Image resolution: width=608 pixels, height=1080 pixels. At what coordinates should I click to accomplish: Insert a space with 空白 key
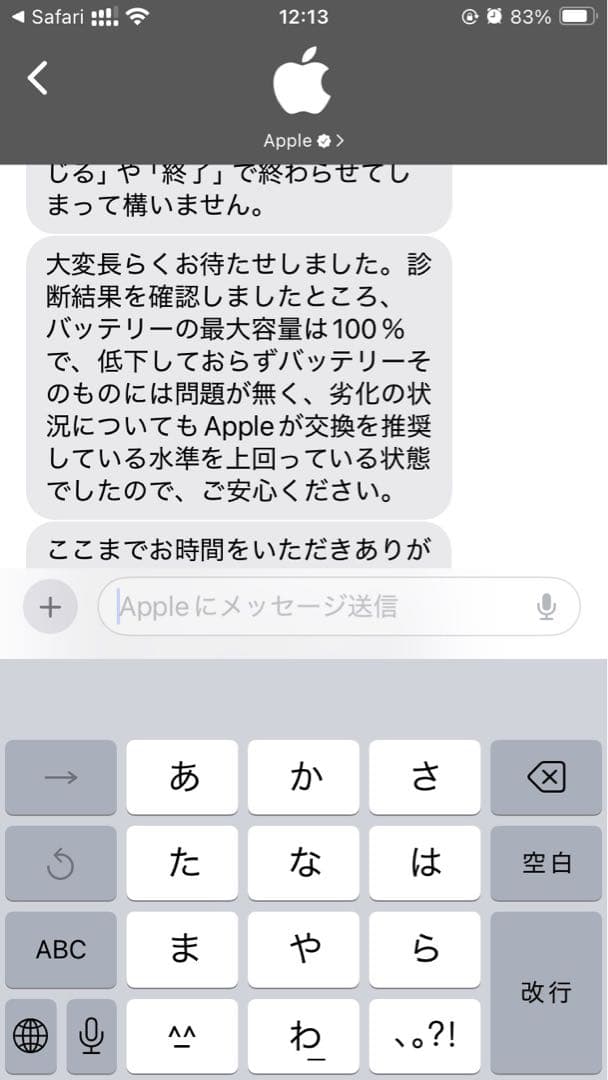546,863
